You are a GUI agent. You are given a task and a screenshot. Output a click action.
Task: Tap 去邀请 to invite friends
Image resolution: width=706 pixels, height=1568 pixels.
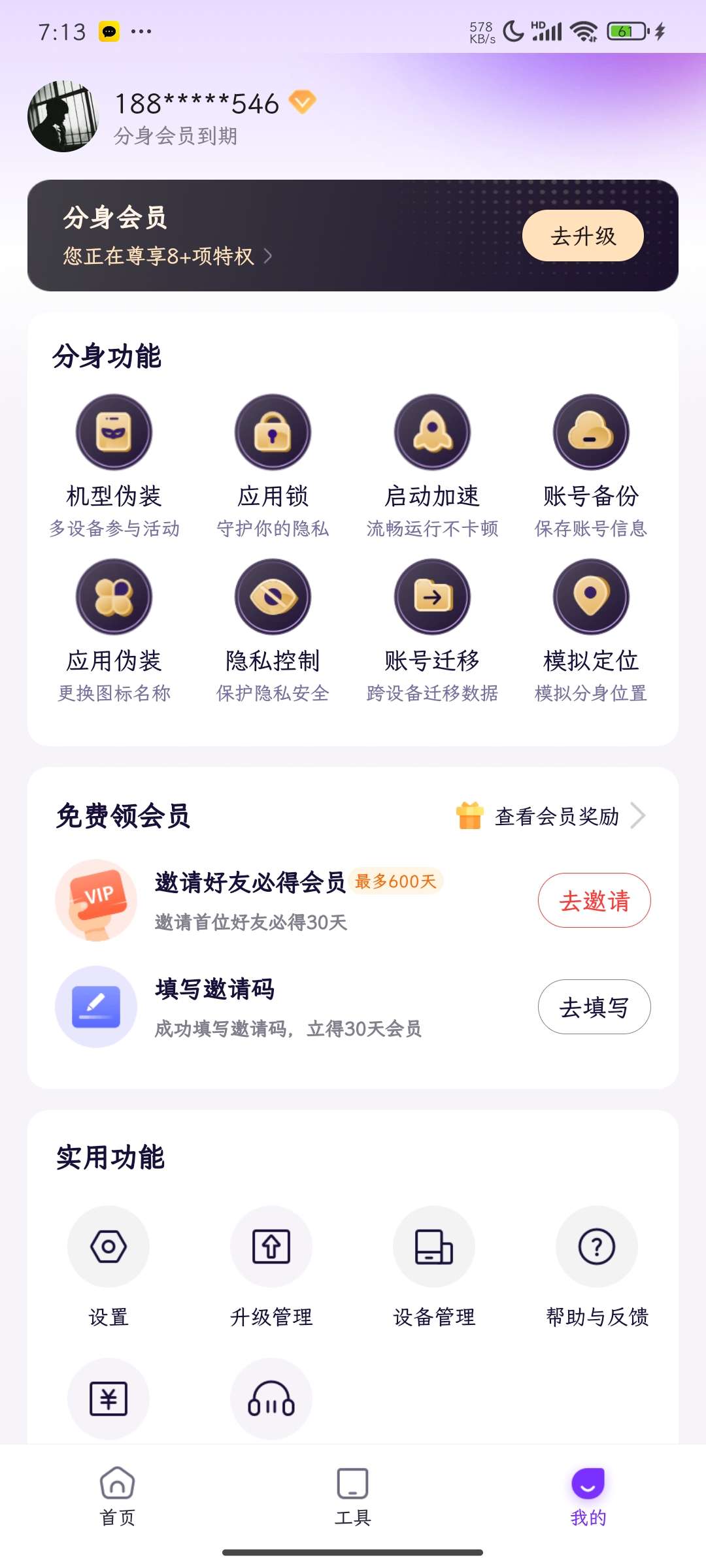(594, 900)
